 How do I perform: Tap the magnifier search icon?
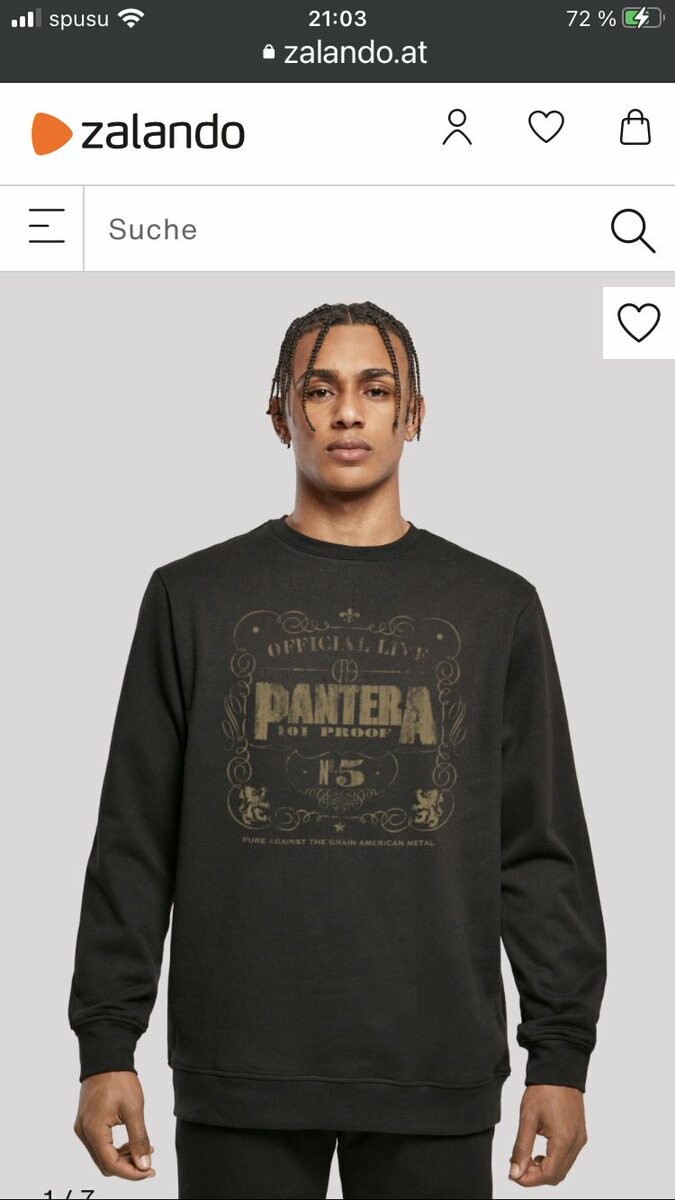(x=633, y=231)
